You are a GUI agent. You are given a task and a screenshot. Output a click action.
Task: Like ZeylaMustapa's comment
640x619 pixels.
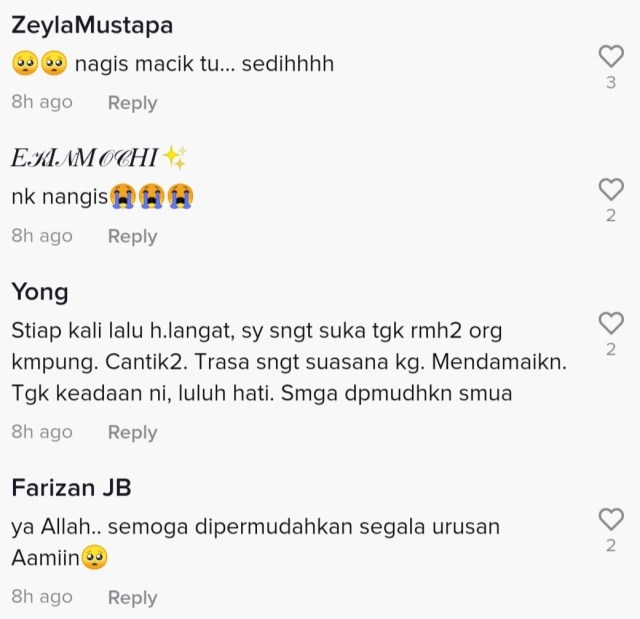click(x=610, y=56)
